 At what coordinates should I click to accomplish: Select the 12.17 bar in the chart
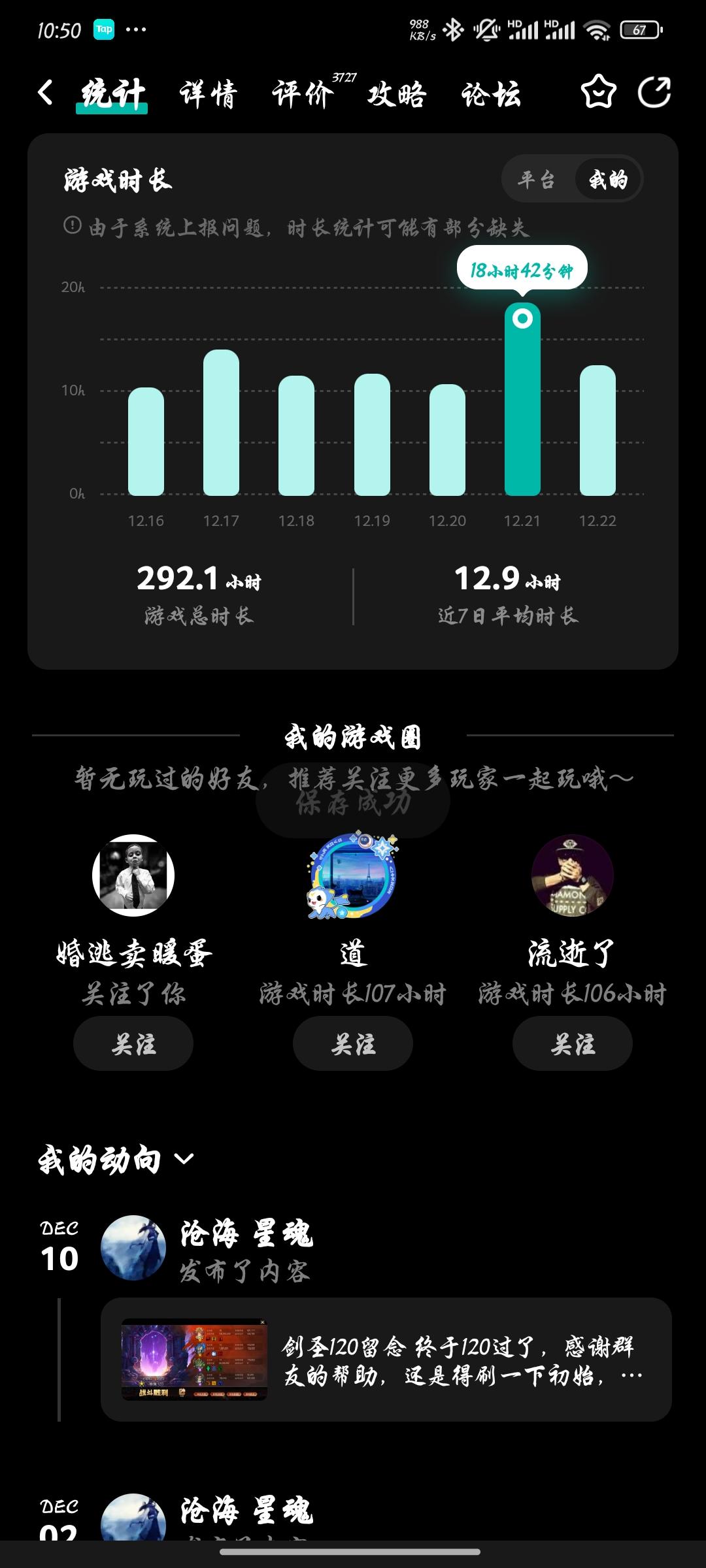coord(221,423)
